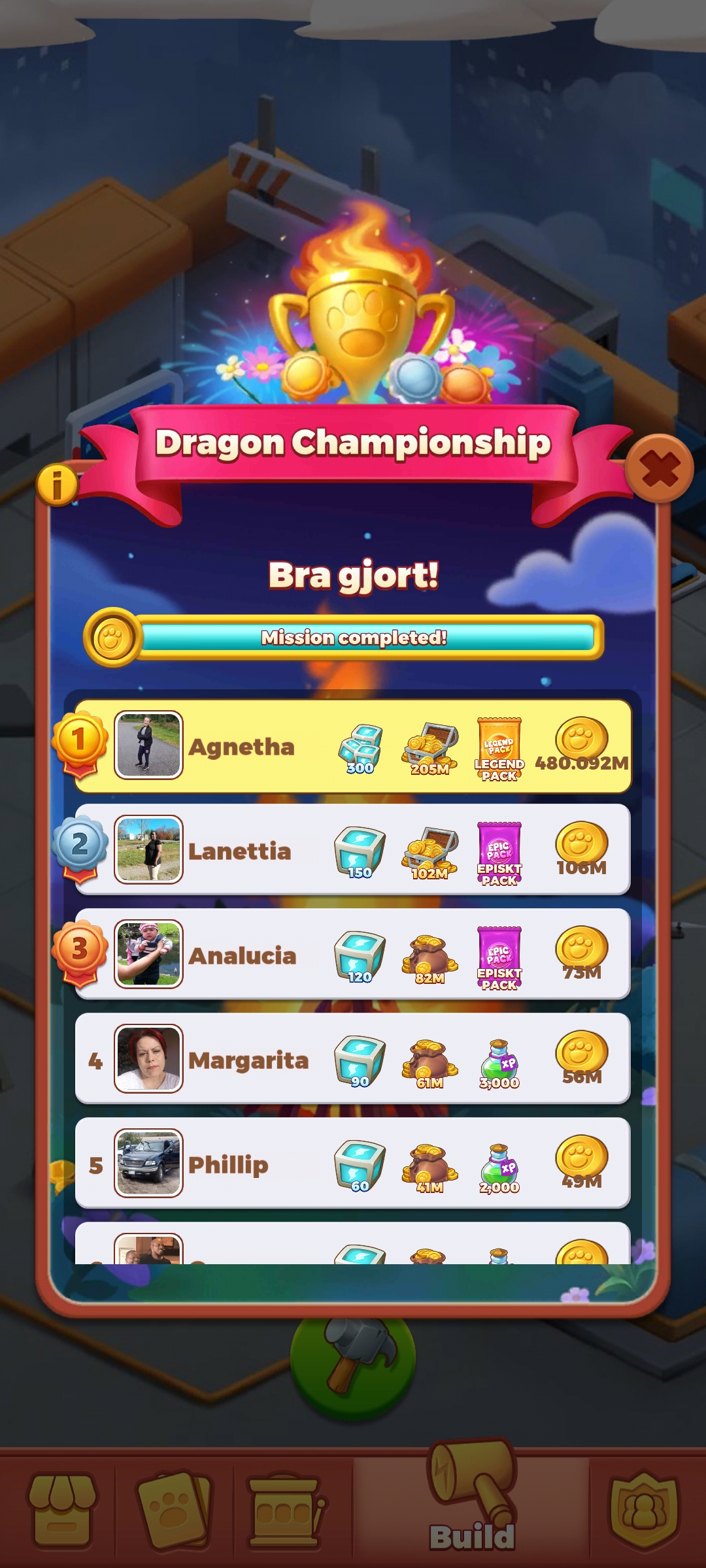
Task: Close the Dragon Championship dialog
Action: [659, 468]
